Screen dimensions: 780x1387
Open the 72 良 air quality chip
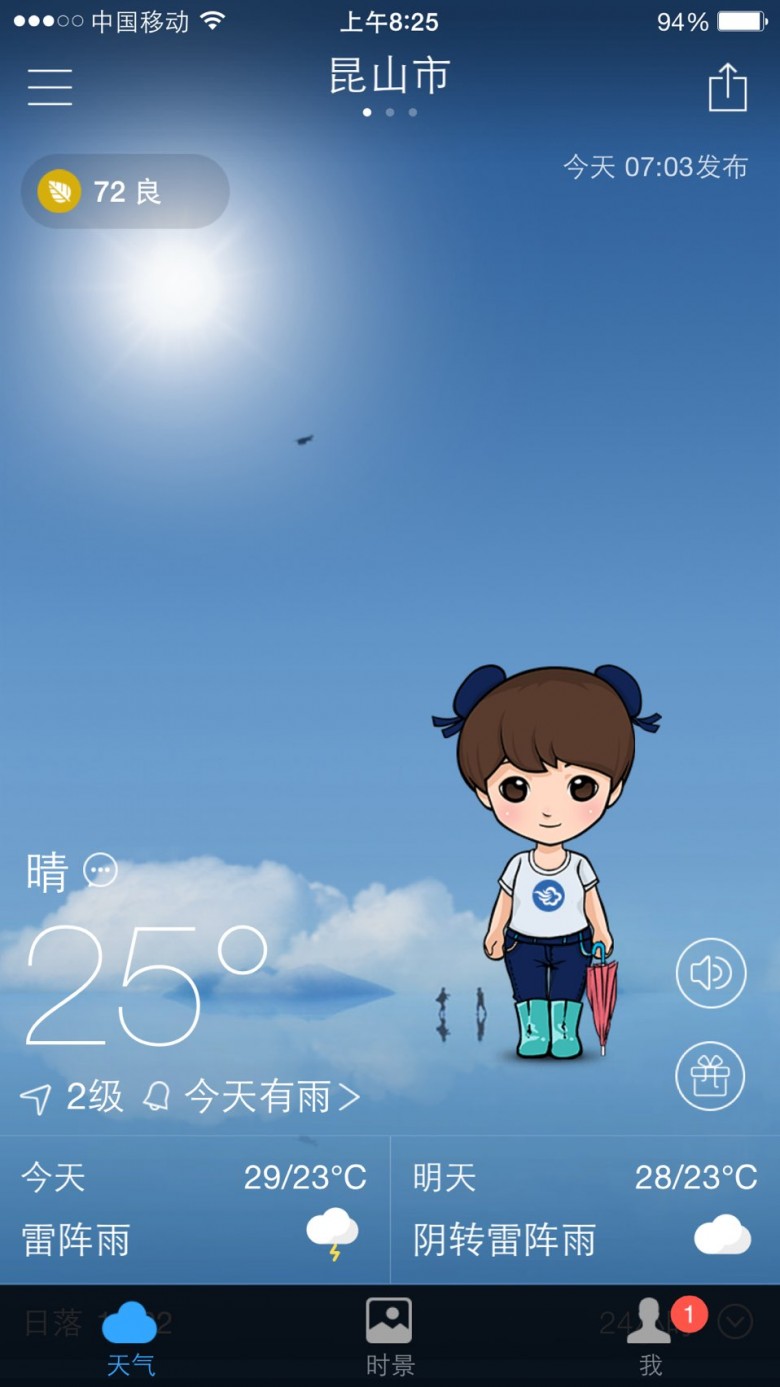pyautogui.click(x=125, y=191)
